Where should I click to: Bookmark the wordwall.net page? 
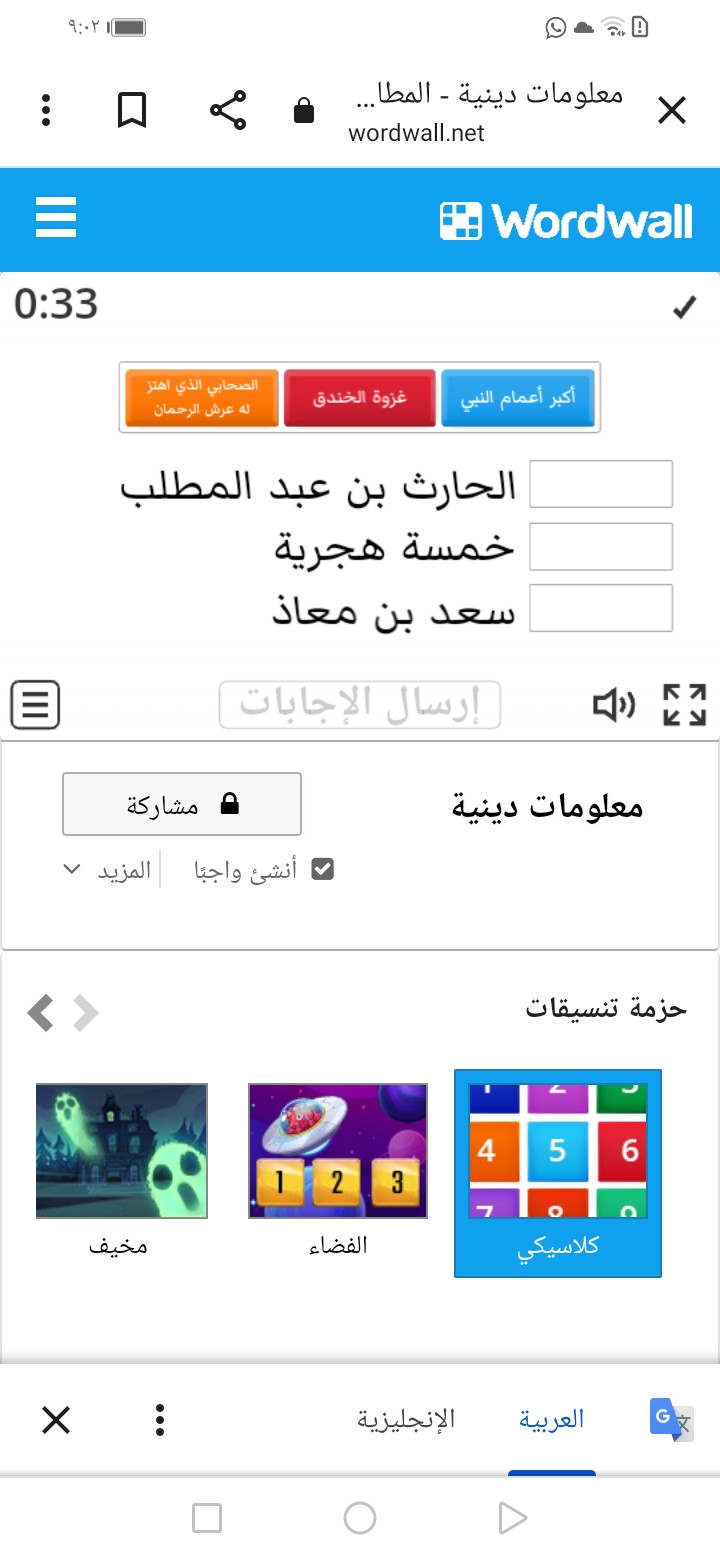coord(132,110)
